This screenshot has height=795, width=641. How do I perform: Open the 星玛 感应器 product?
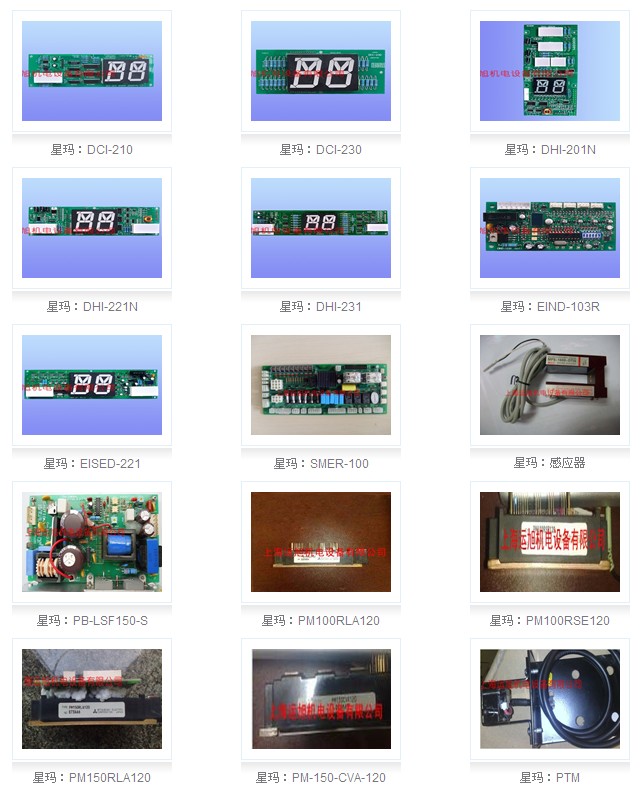click(550, 385)
